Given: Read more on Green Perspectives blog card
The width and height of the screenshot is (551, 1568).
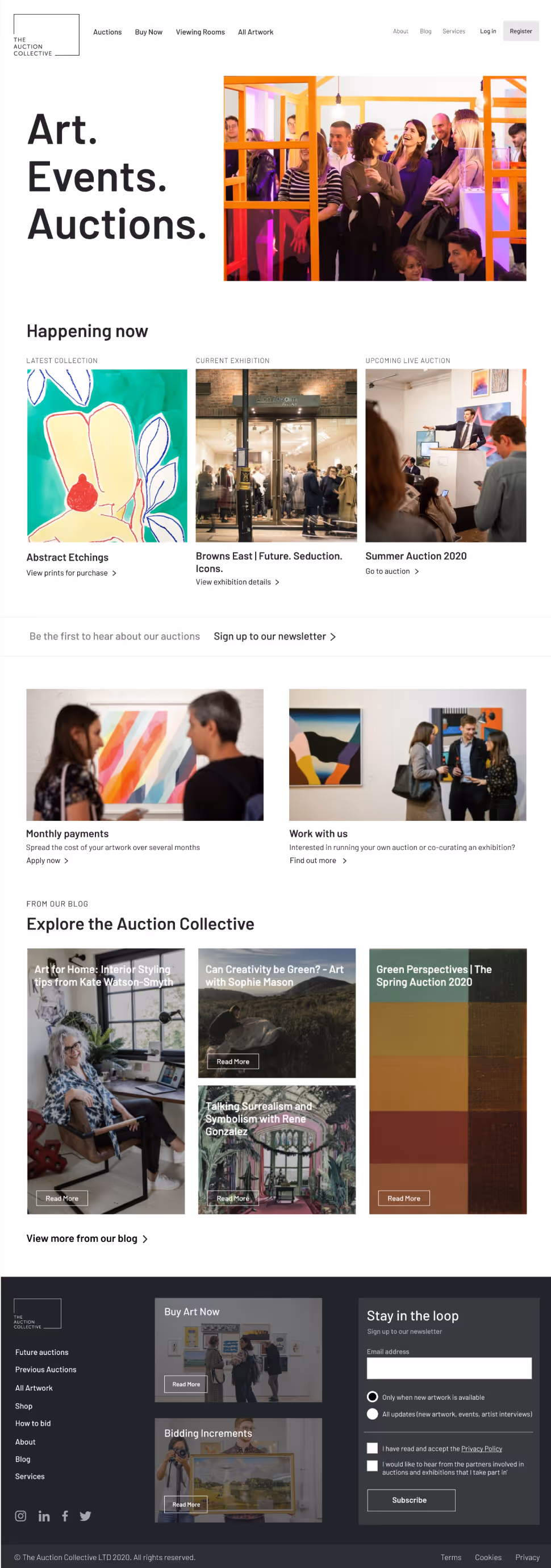Looking at the screenshot, I should tap(404, 1198).
